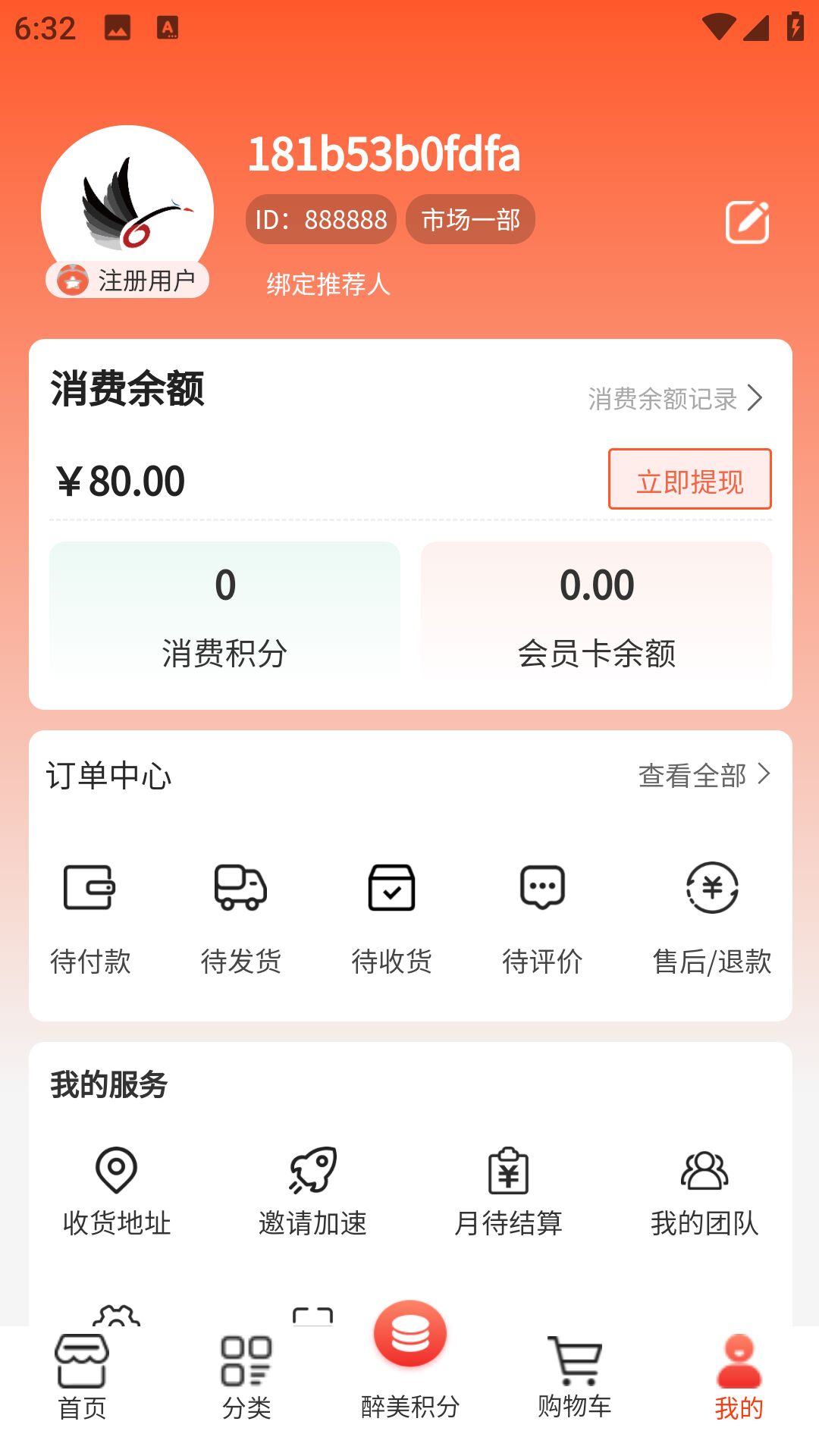View all orders via 查看全部

[x=704, y=775]
